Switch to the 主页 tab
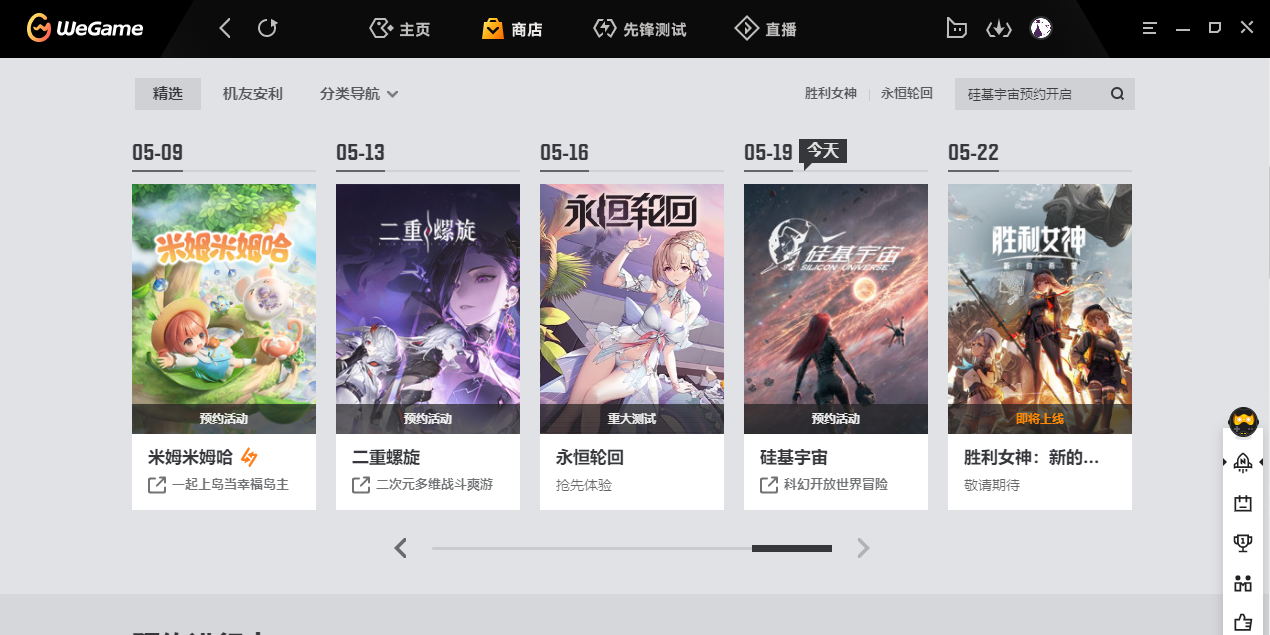Screen dimensions: 1270x635 point(400,29)
